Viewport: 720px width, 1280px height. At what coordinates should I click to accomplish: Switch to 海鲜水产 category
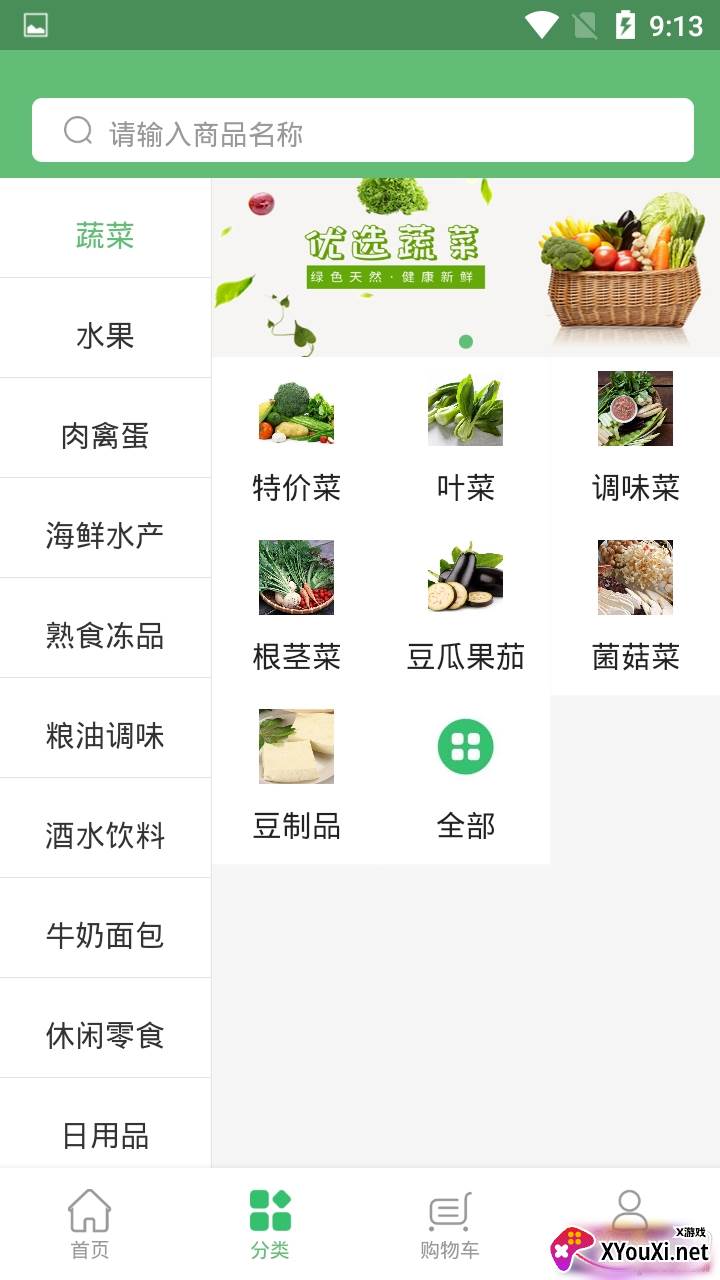click(105, 535)
